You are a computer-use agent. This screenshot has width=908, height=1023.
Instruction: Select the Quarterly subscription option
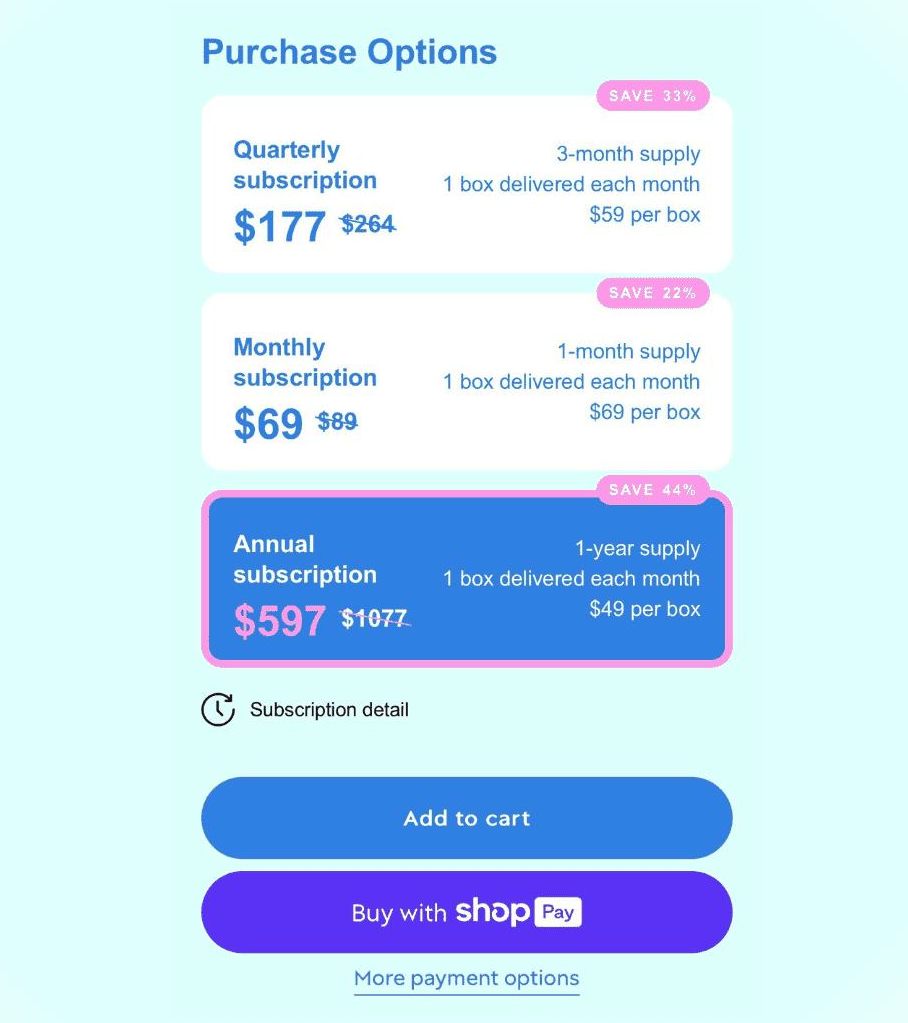coord(466,185)
